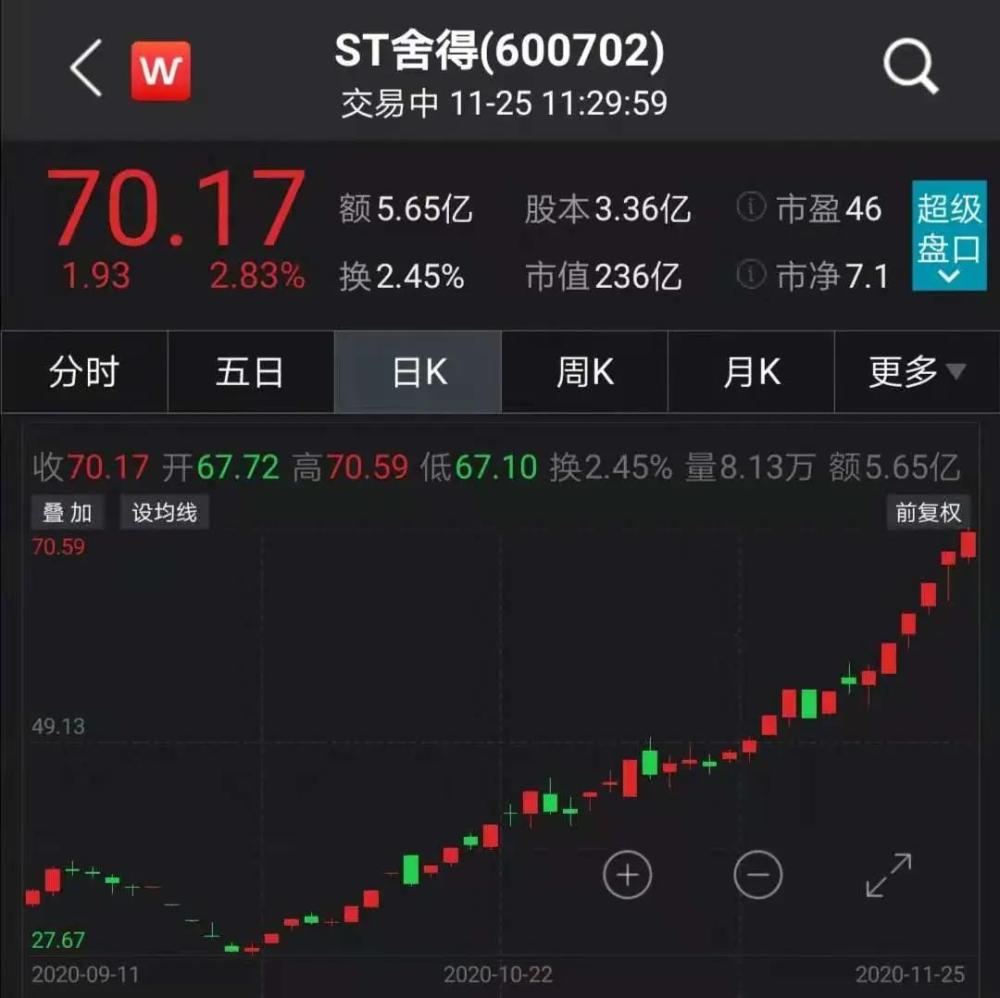Zoom in the chart with plus icon
This screenshot has height=998, width=1000.
pyautogui.click(x=627, y=876)
